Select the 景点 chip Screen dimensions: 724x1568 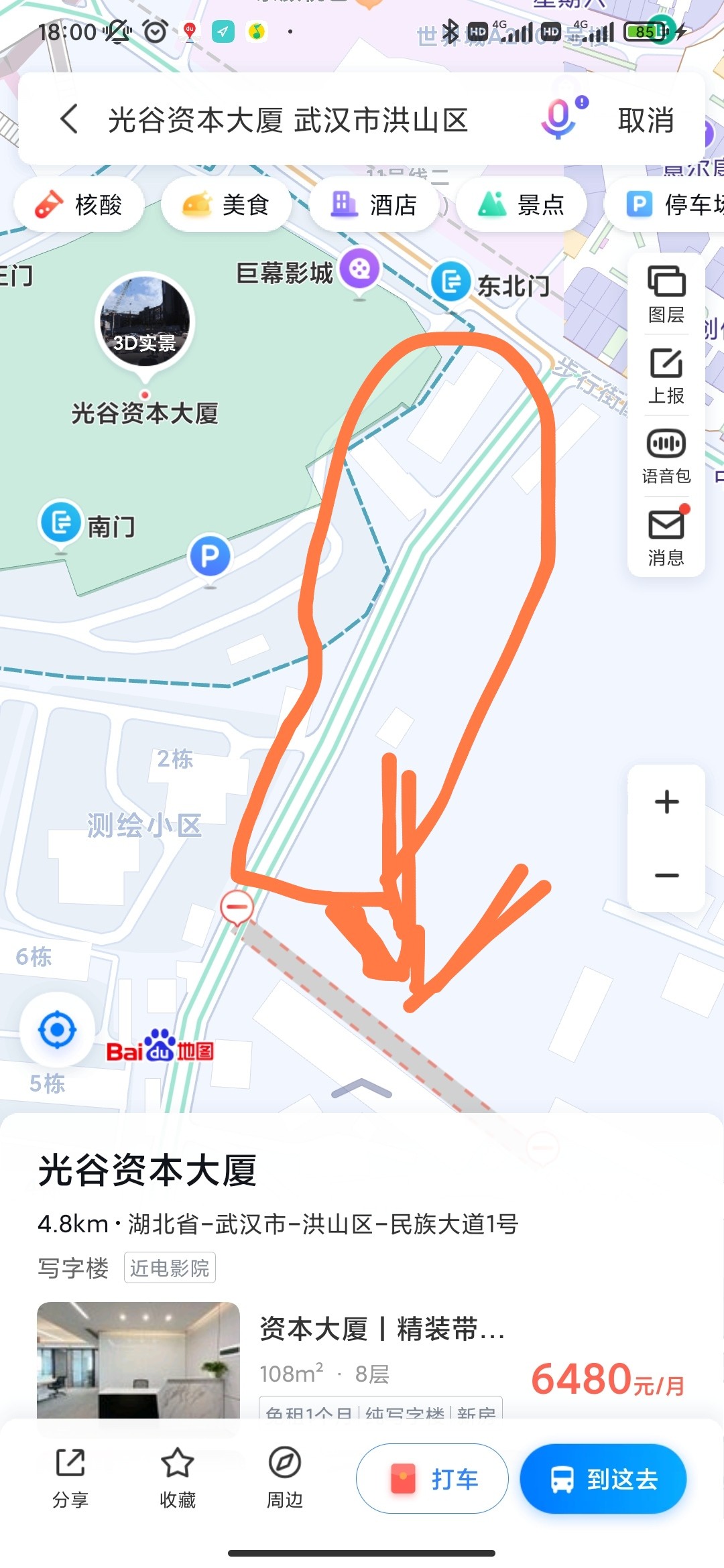(x=521, y=204)
